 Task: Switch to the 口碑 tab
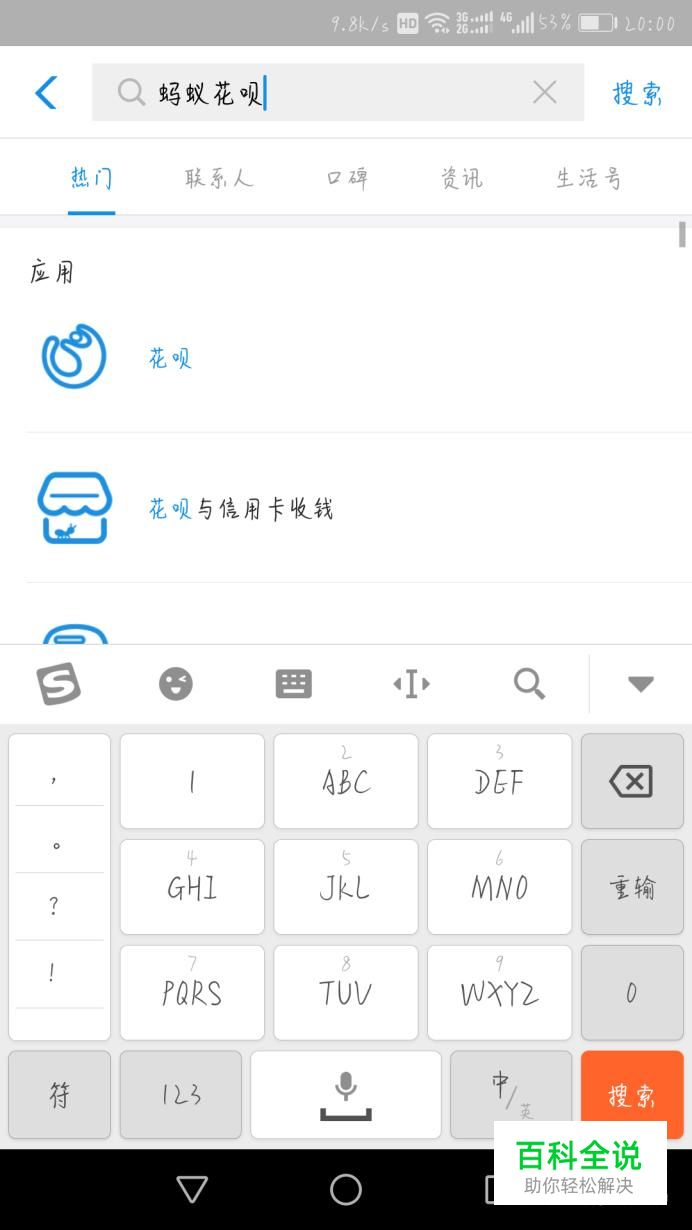(347, 178)
